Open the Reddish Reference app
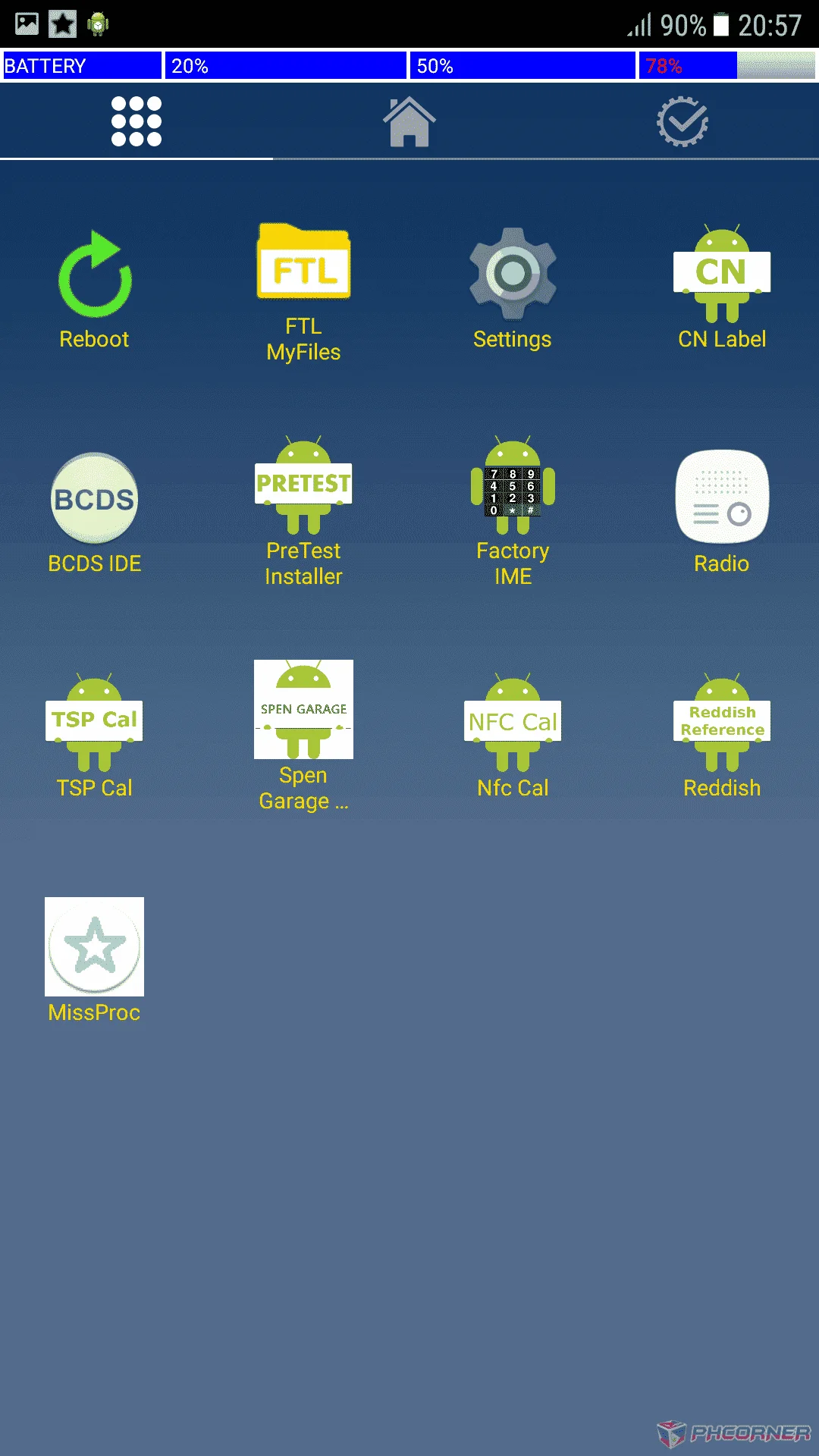The width and height of the screenshot is (819, 1456). tap(722, 737)
